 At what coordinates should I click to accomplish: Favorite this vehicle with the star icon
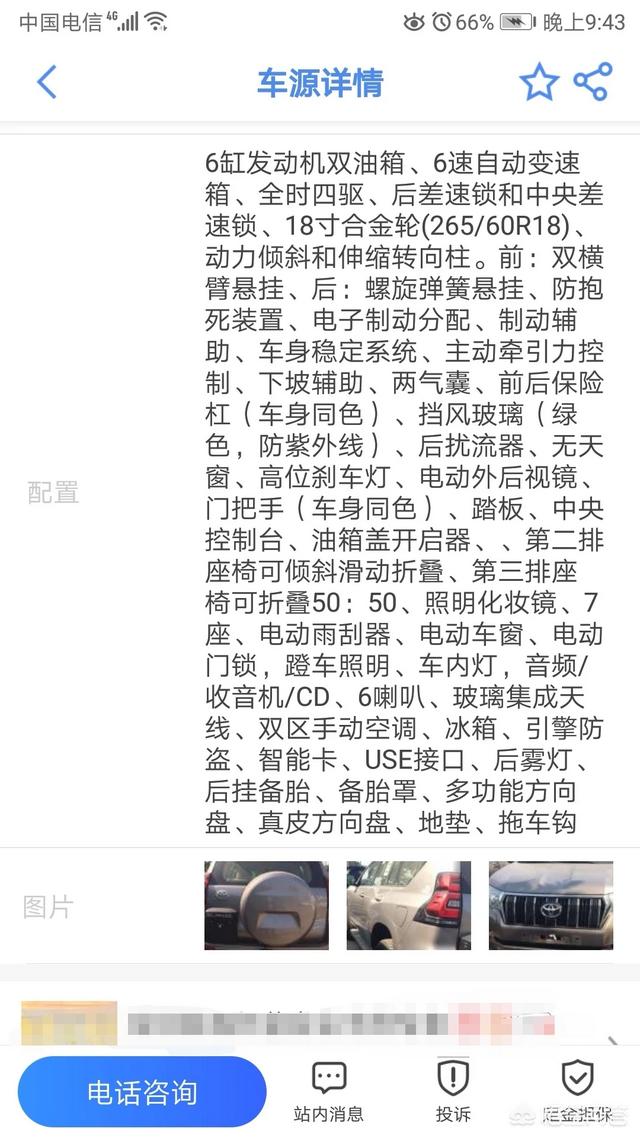[x=539, y=82]
